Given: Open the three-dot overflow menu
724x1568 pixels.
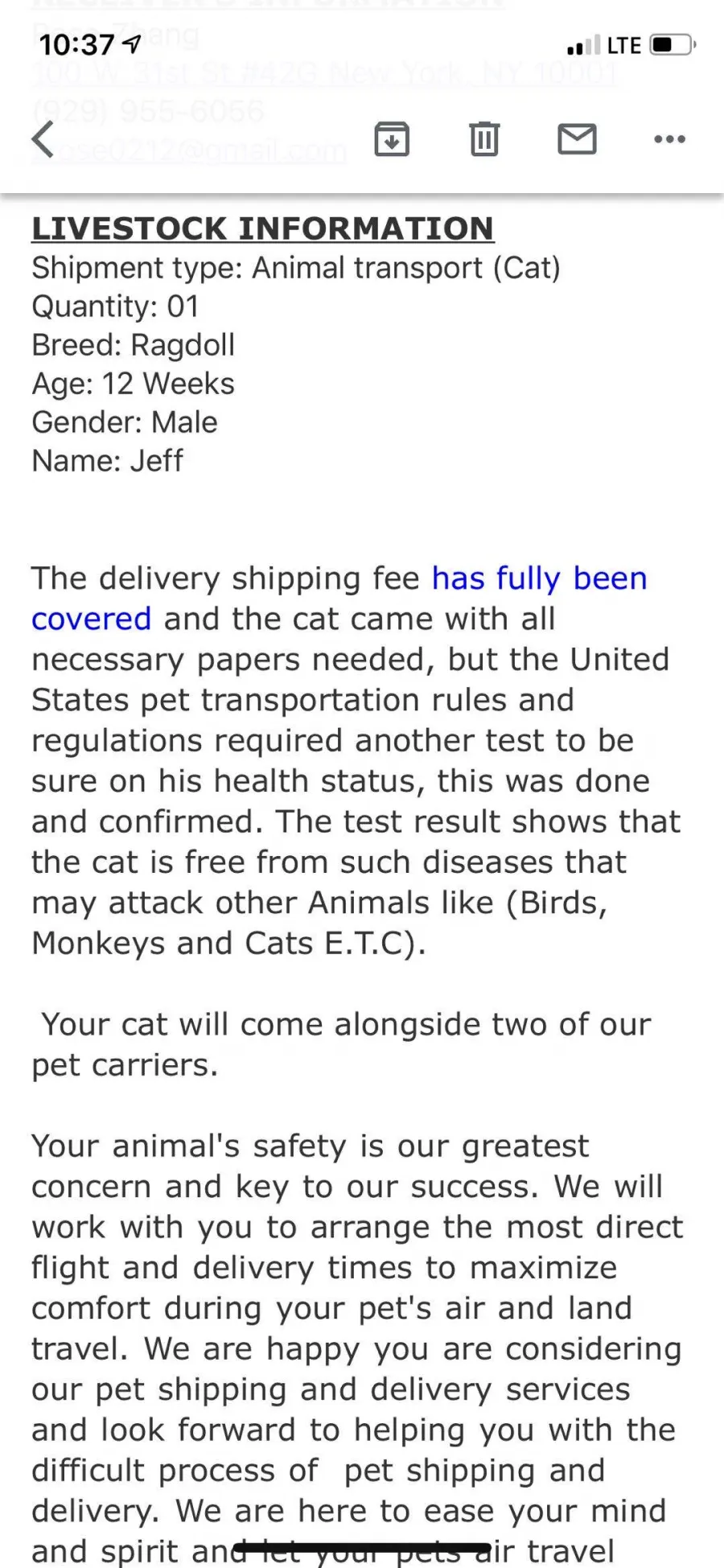Looking at the screenshot, I should click(669, 139).
